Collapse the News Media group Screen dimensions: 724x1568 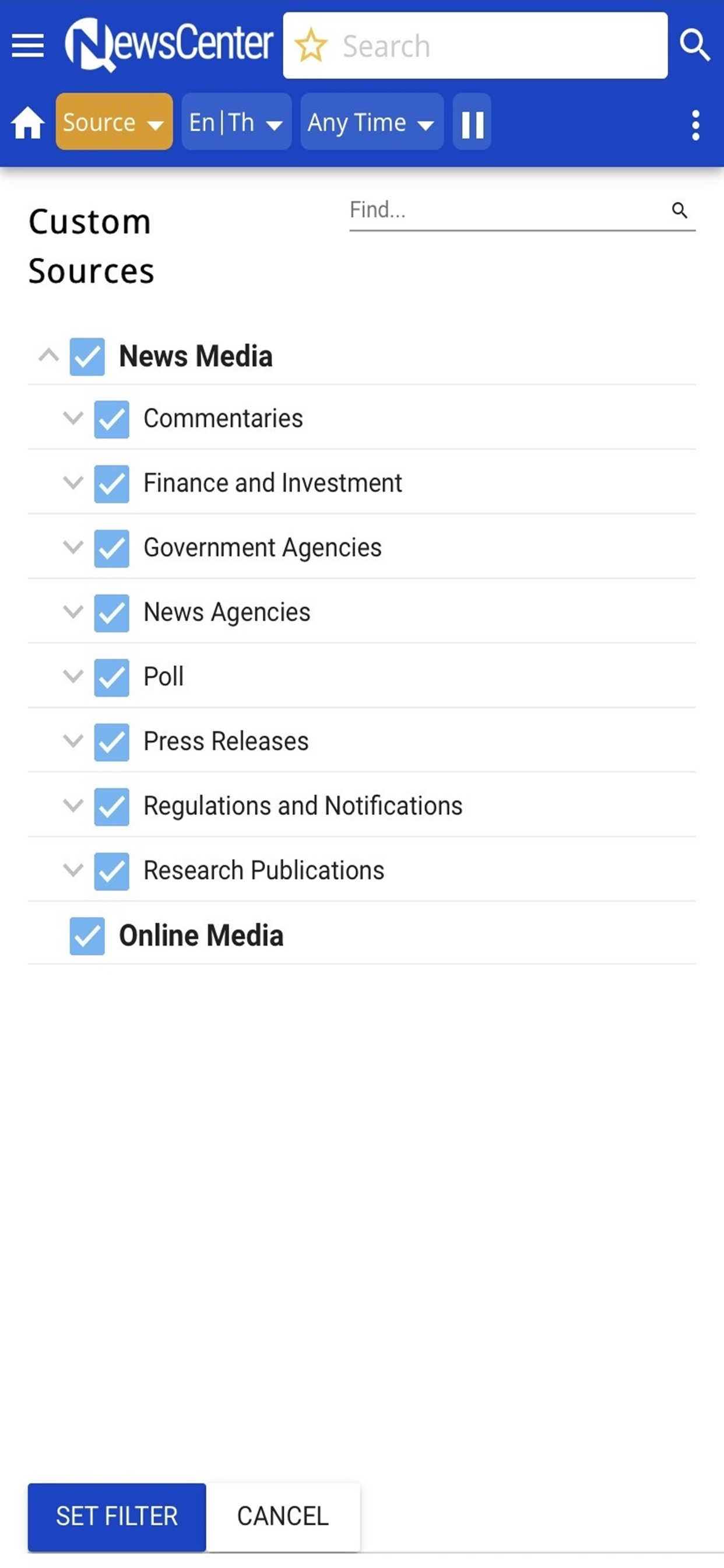pyautogui.click(x=48, y=355)
